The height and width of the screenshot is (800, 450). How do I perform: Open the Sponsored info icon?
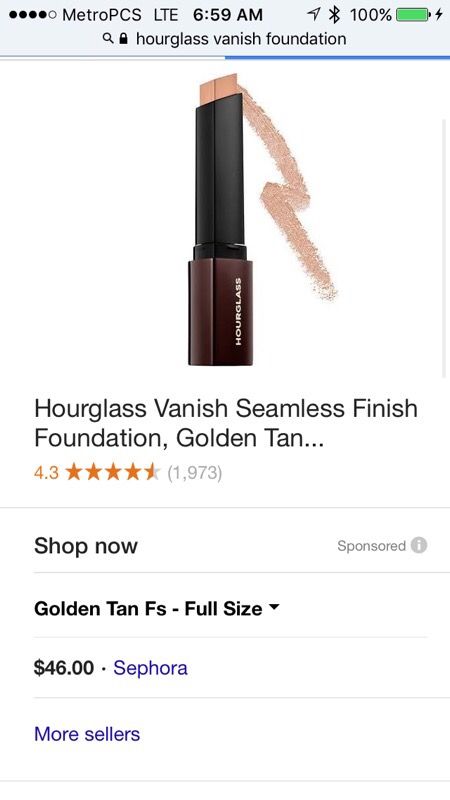419,545
